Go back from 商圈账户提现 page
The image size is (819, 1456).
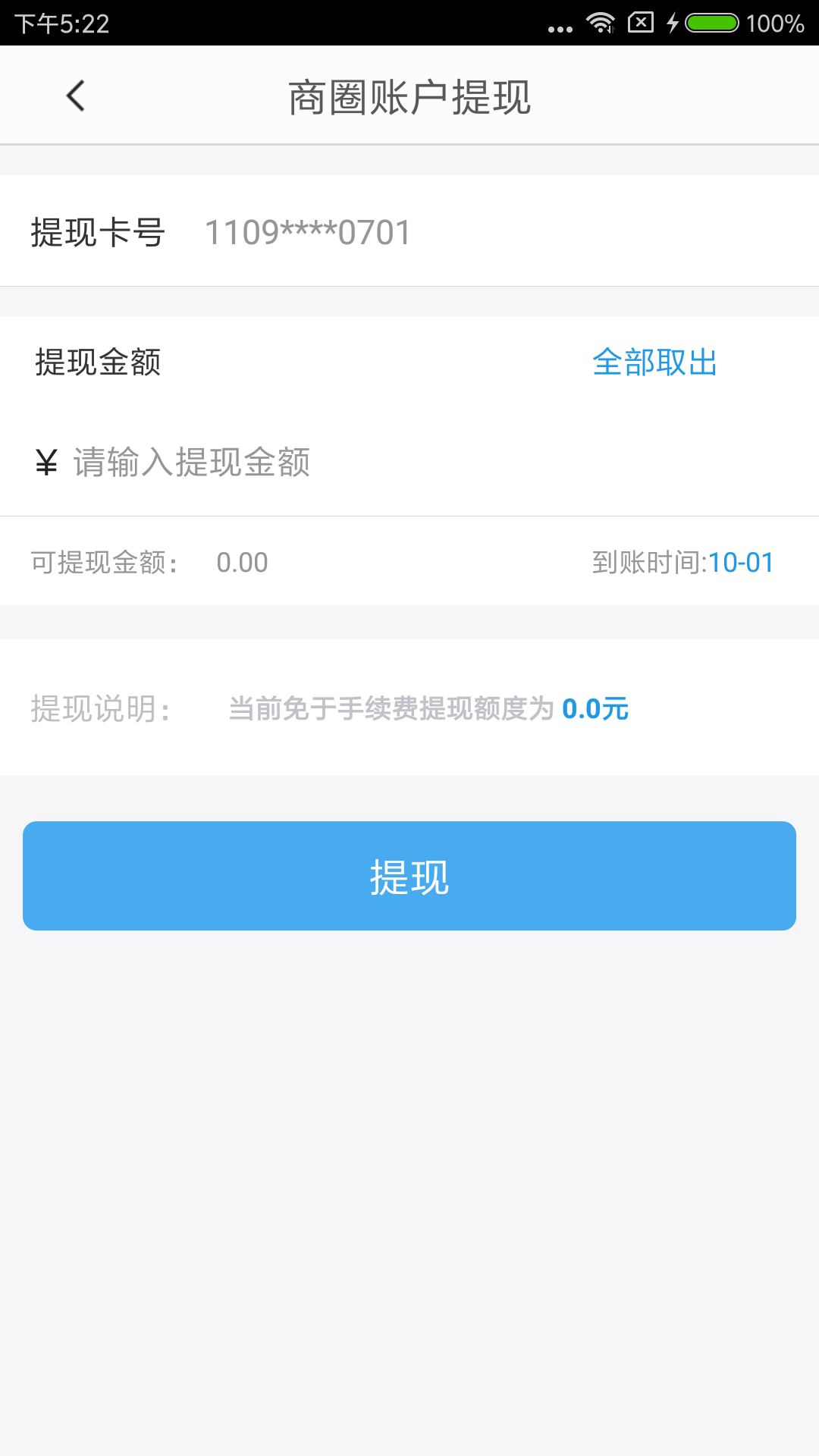[x=76, y=96]
